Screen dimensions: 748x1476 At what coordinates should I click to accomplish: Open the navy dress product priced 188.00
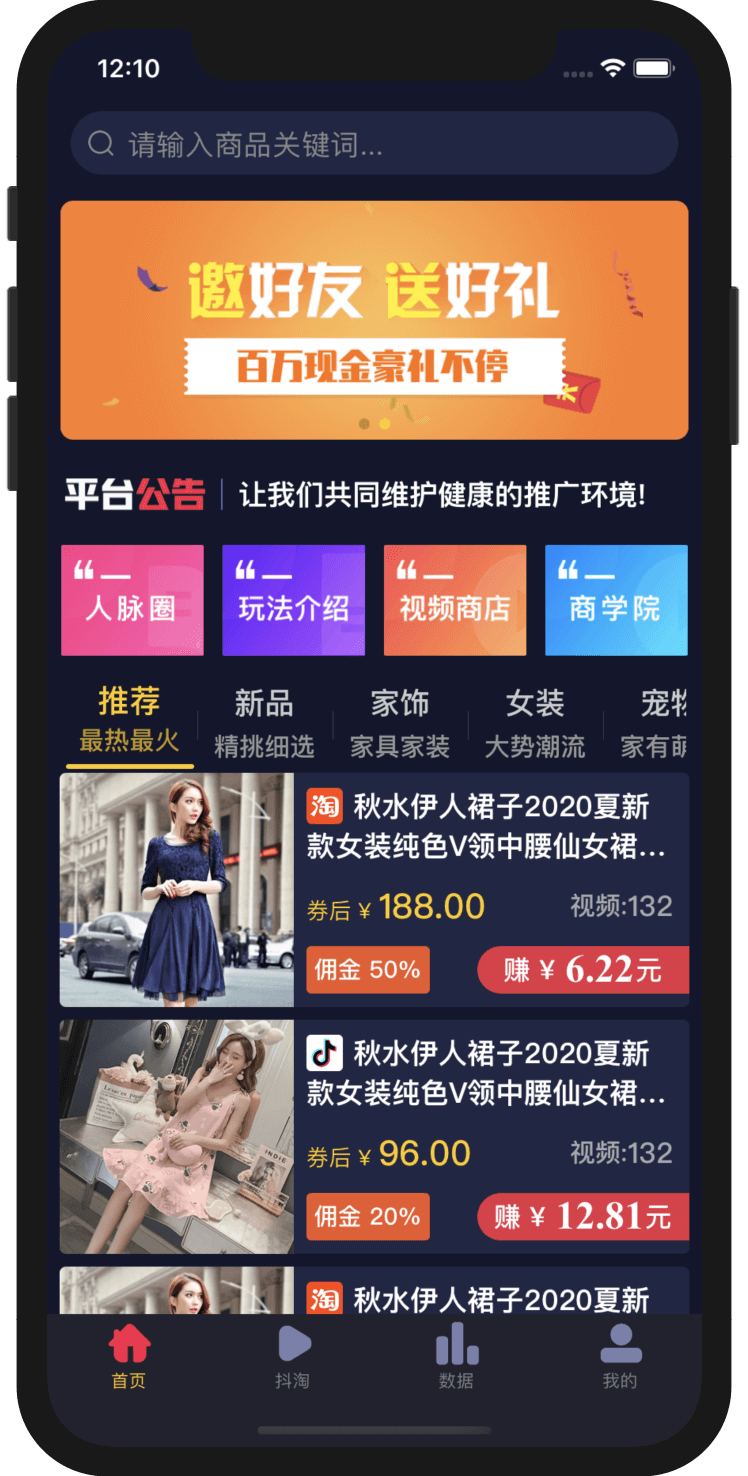pyautogui.click(x=374, y=890)
